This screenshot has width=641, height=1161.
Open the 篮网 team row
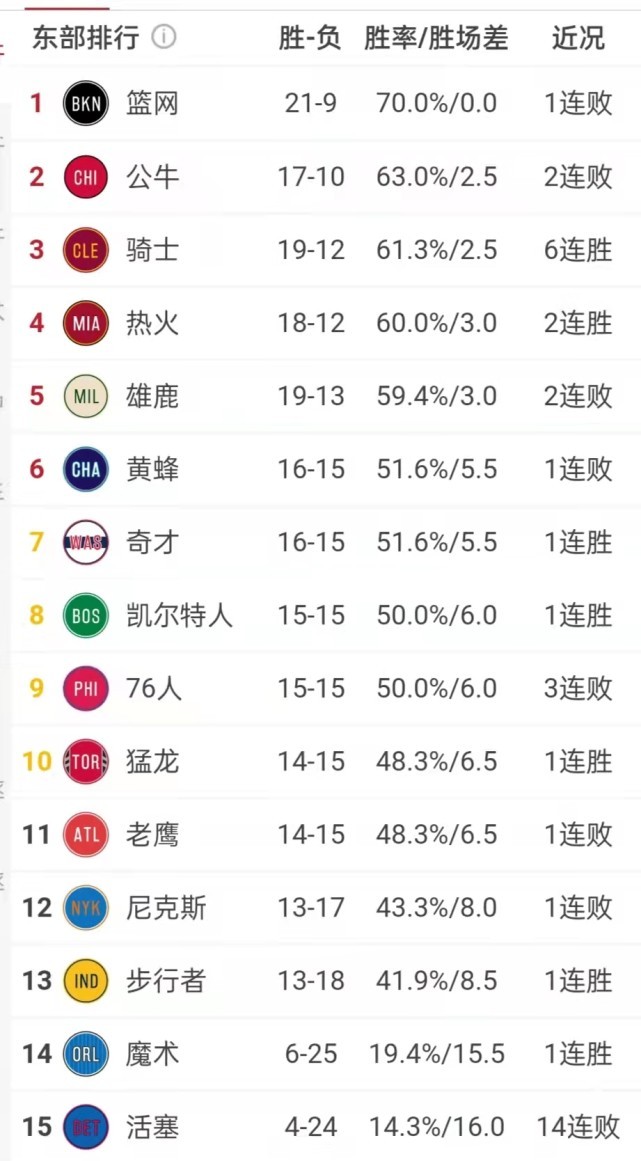pos(152,103)
